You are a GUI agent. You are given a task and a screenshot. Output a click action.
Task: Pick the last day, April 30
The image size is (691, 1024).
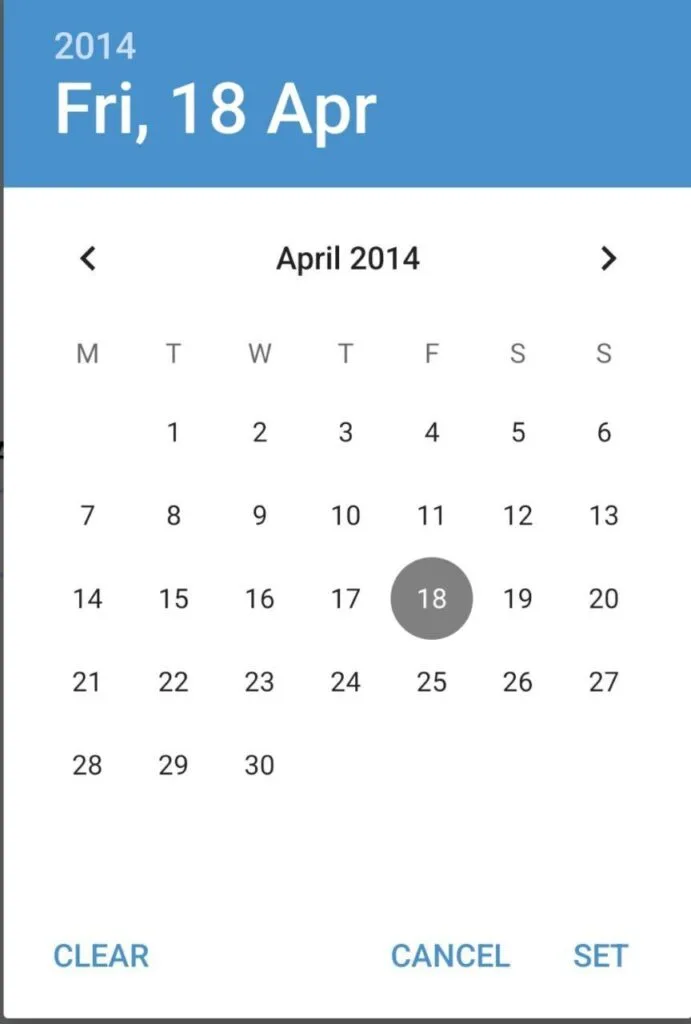tap(259, 765)
